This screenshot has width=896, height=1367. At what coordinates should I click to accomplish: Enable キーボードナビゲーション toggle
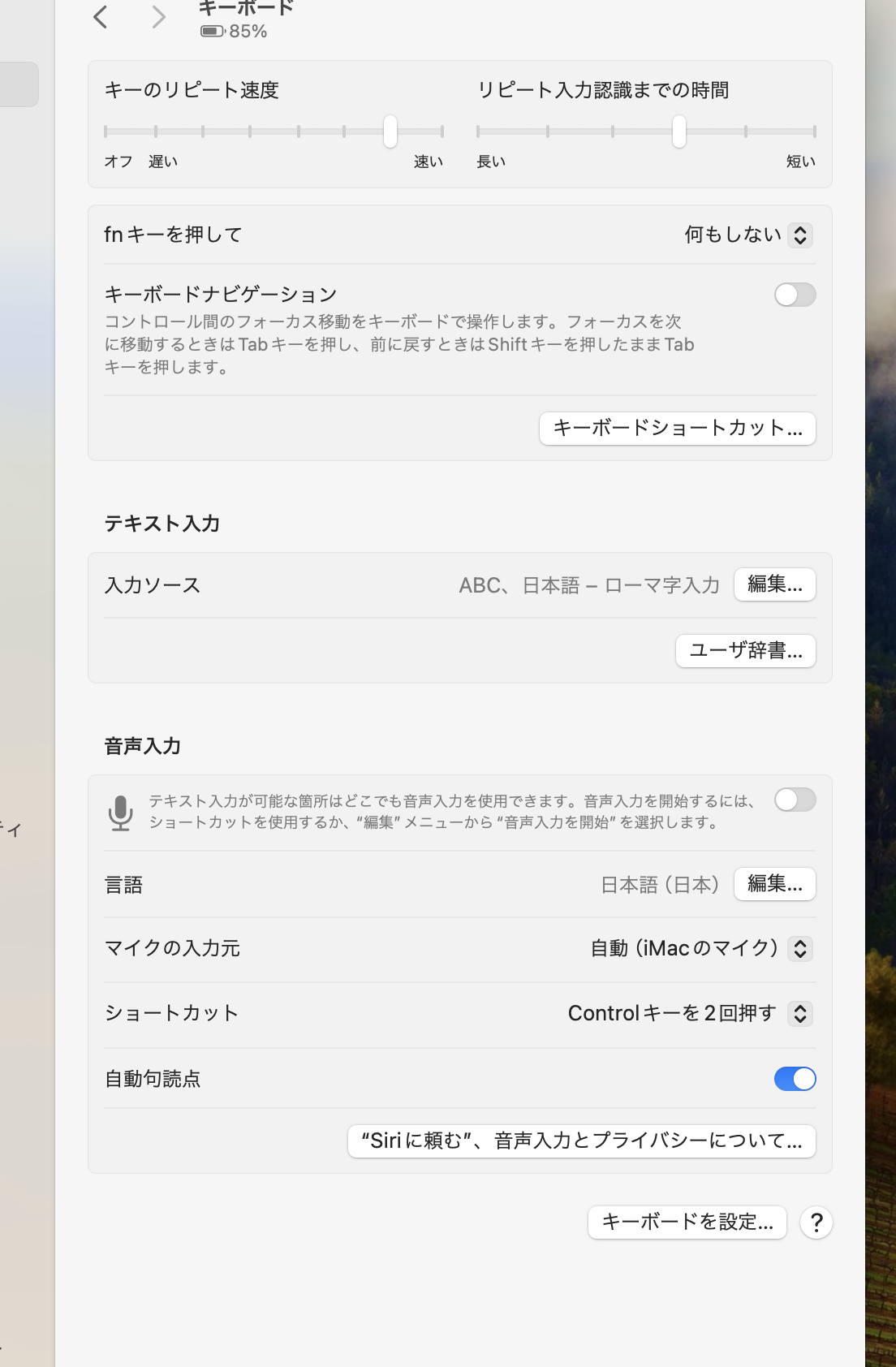pos(795,295)
